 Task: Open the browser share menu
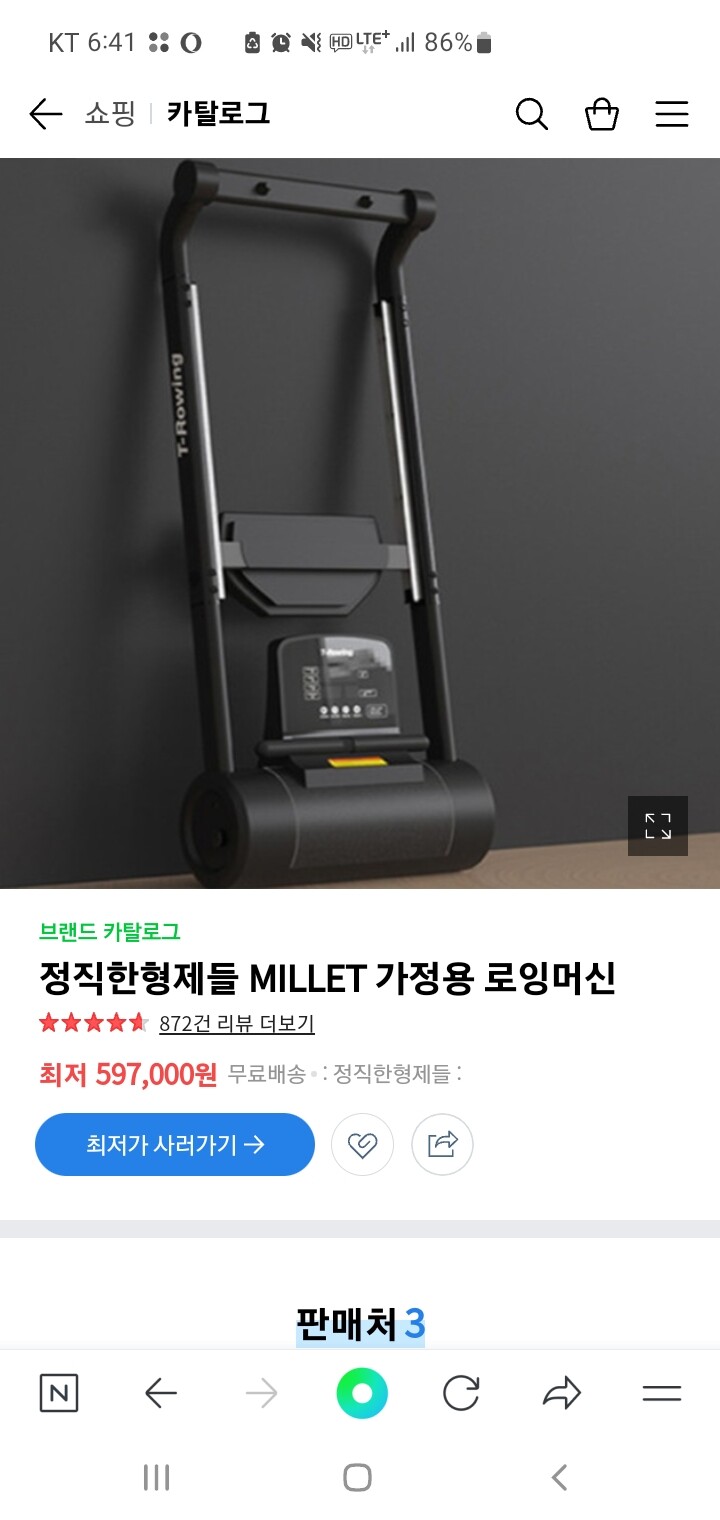[561, 1390]
